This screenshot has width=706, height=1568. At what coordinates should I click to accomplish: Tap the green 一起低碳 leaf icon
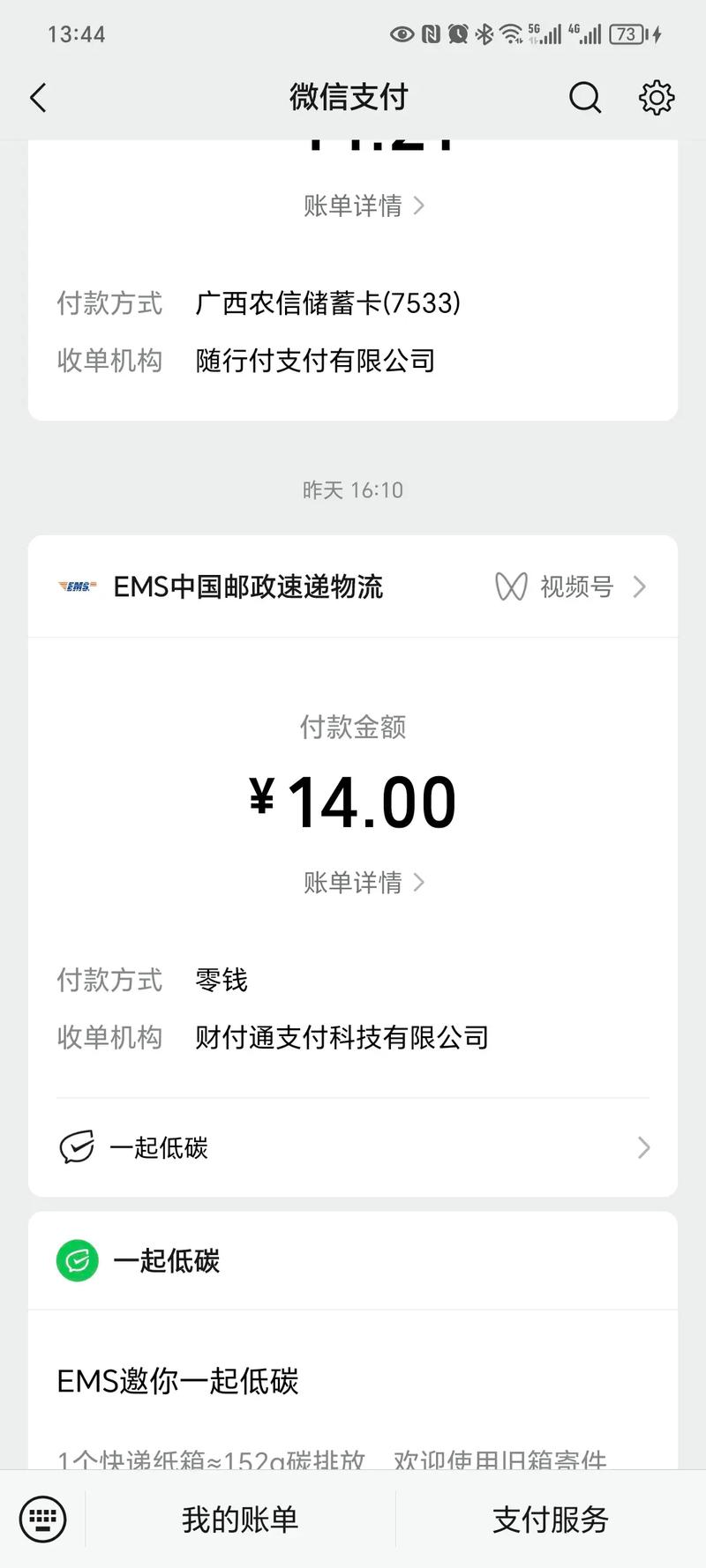click(77, 1260)
